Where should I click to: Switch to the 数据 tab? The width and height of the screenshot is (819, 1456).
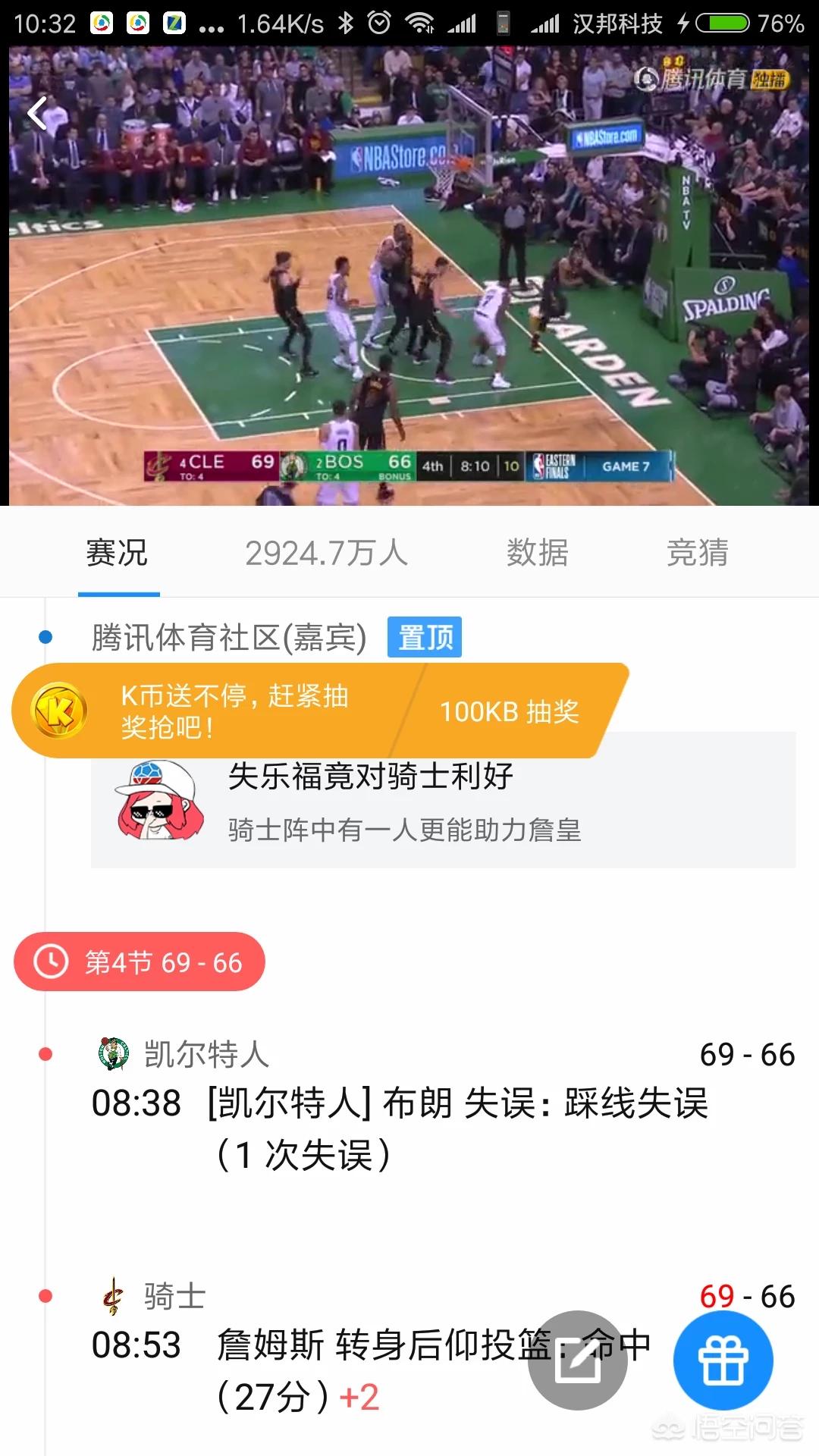coord(537,553)
